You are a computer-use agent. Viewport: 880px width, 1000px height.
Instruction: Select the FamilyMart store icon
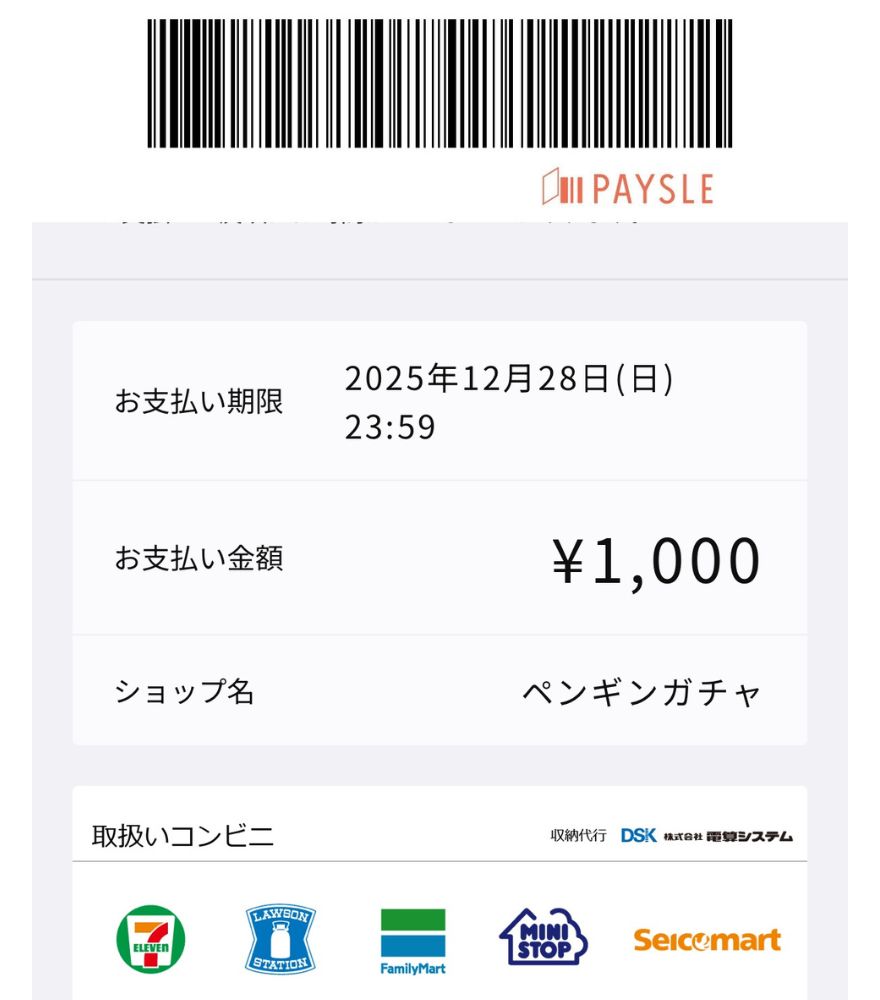pos(413,940)
